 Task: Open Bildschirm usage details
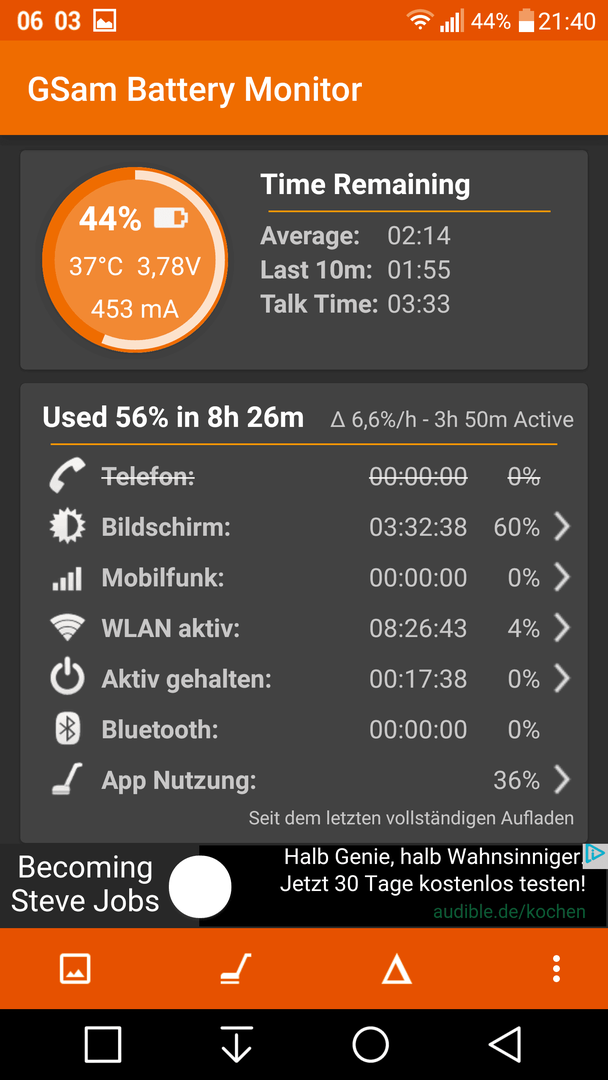304,528
